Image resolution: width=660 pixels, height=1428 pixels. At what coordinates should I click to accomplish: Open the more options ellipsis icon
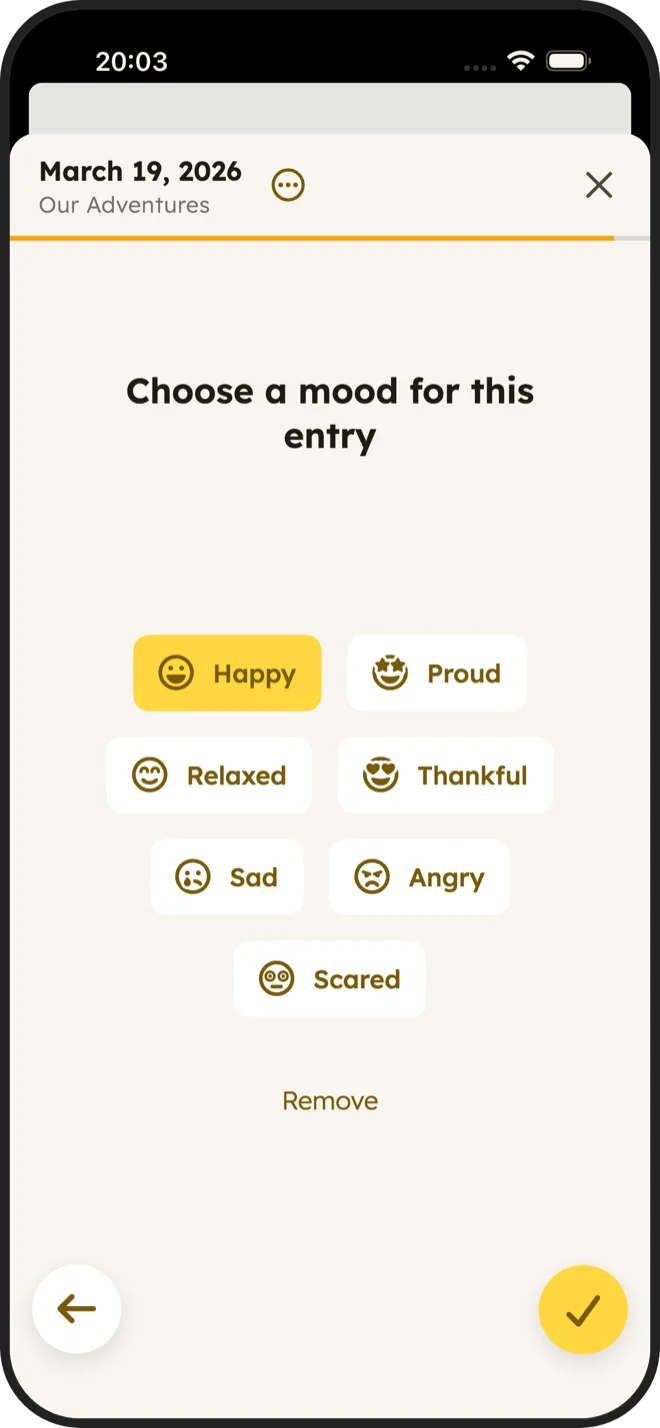point(289,185)
